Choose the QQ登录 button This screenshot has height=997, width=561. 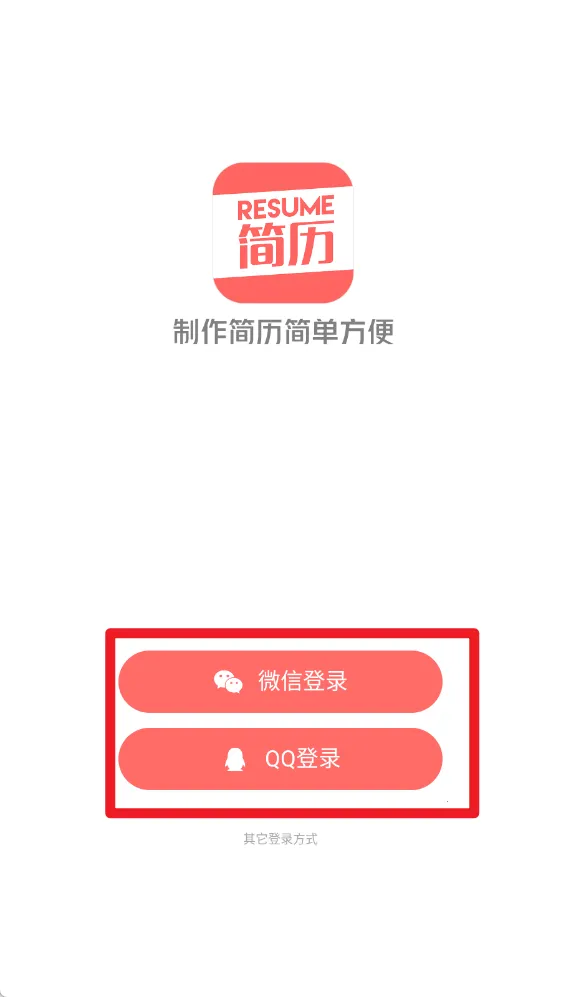pos(280,759)
